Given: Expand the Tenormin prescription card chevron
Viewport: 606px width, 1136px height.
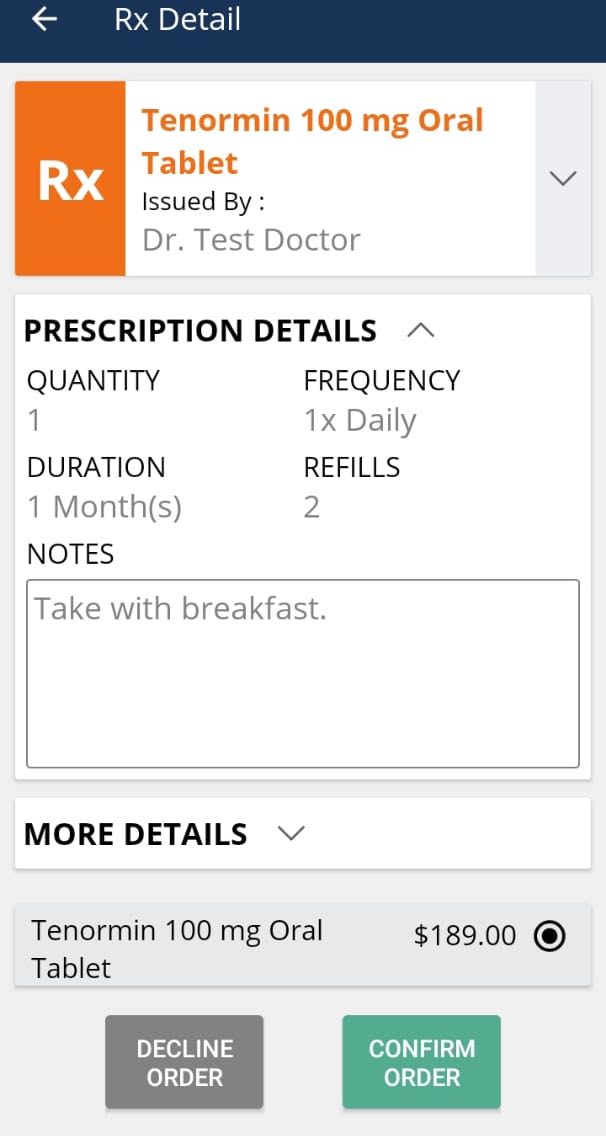Looking at the screenshot, I should coord(563,178).
